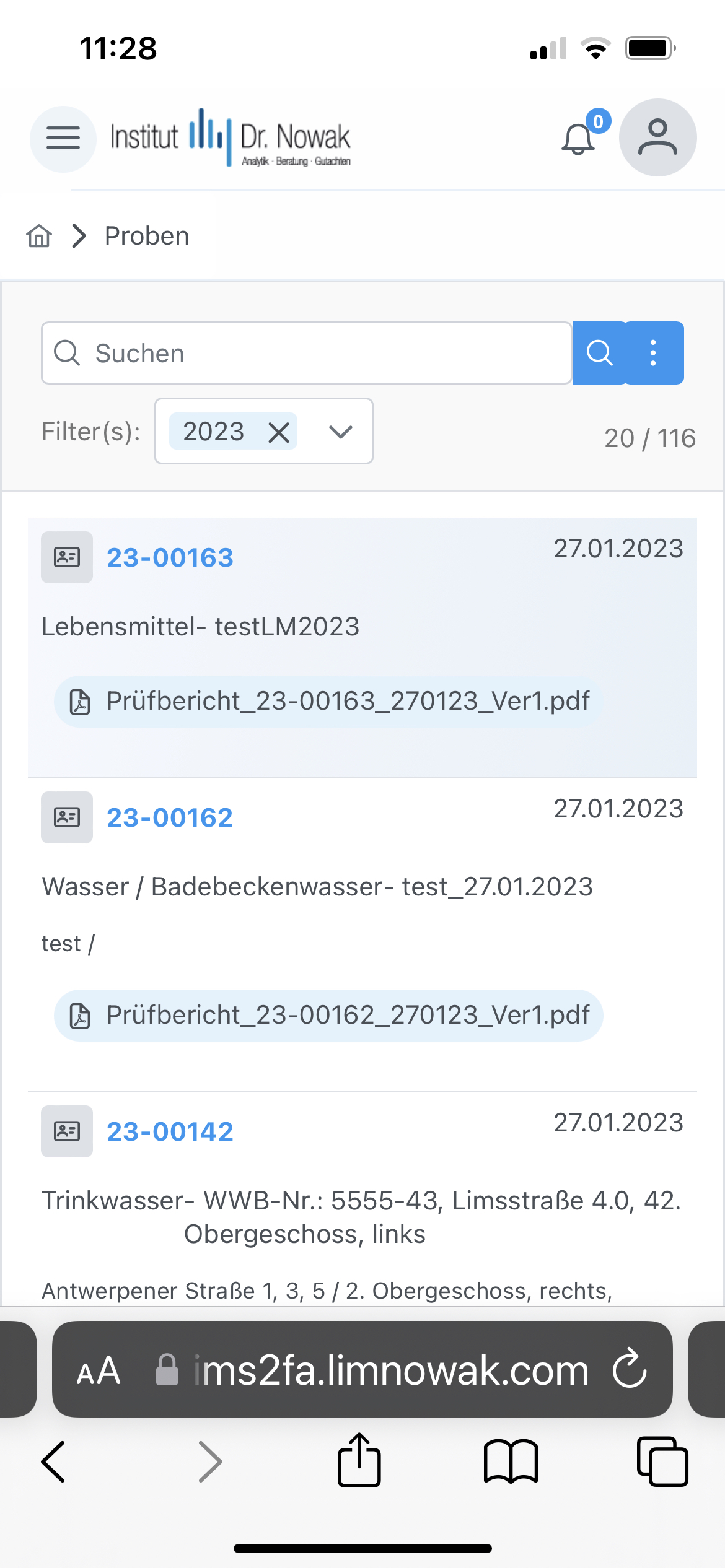Tap the Suchen search field
725x1568 pixels.
306,353
